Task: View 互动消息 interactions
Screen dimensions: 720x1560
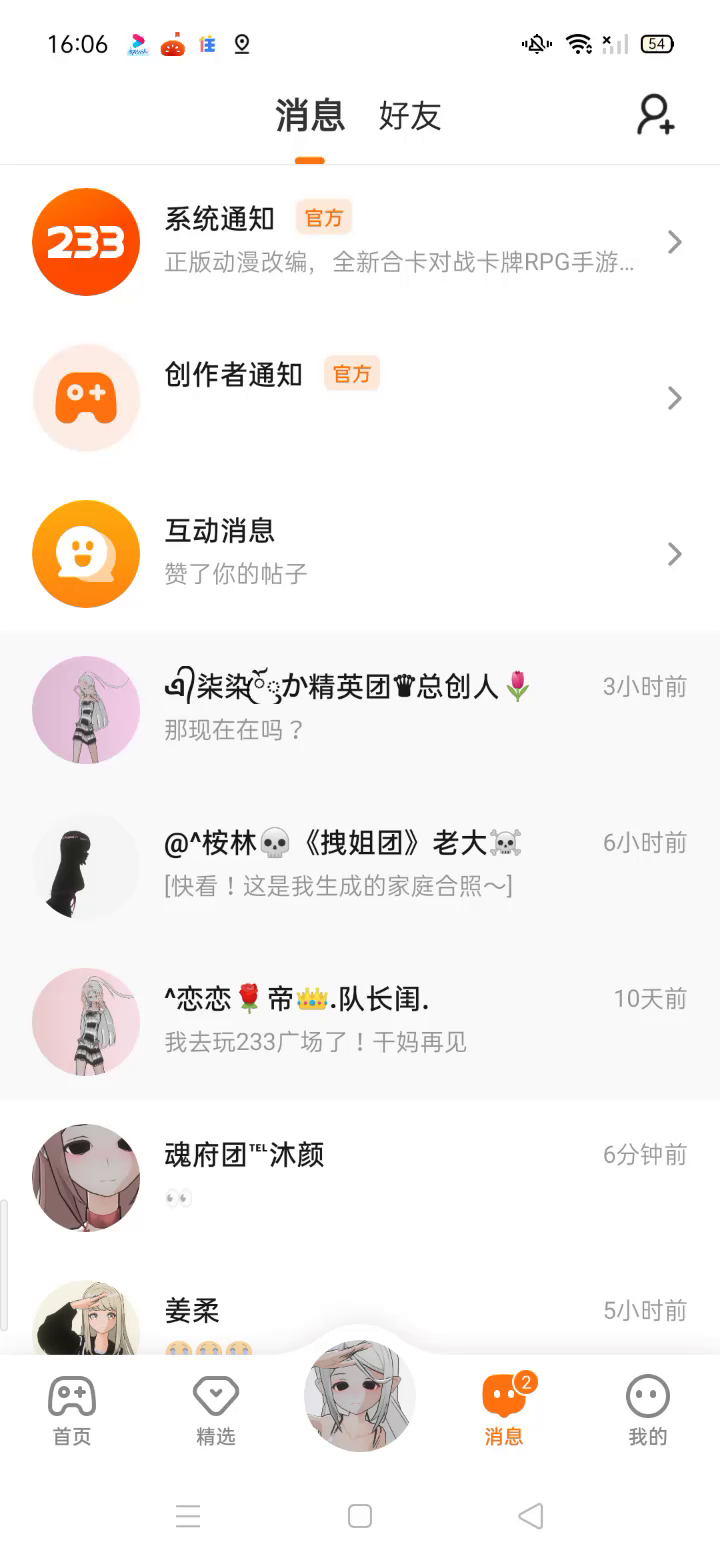Action: pyautogui.click(x=360, y=554)
